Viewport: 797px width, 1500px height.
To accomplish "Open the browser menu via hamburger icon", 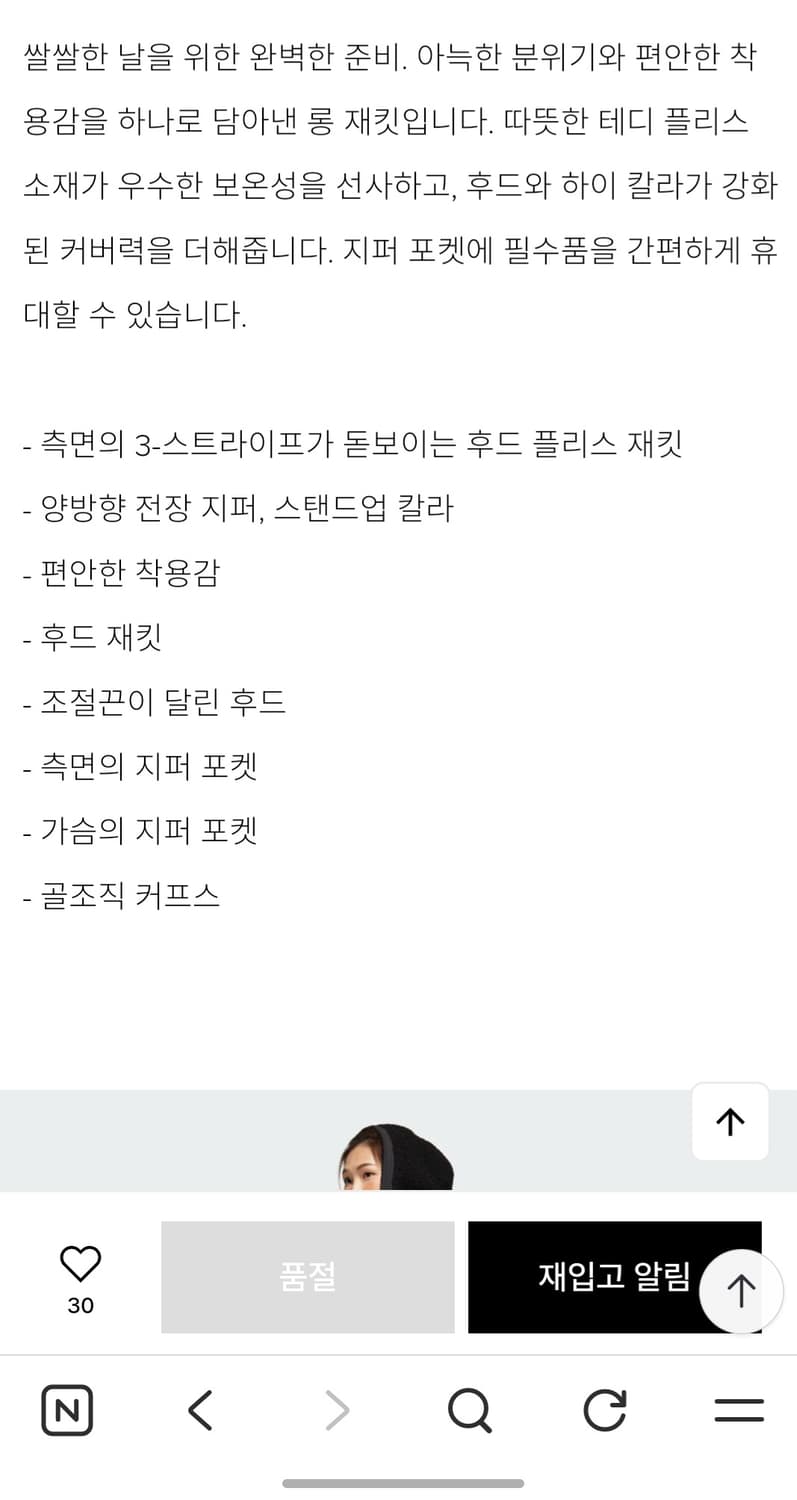I will pos(738,1410).
